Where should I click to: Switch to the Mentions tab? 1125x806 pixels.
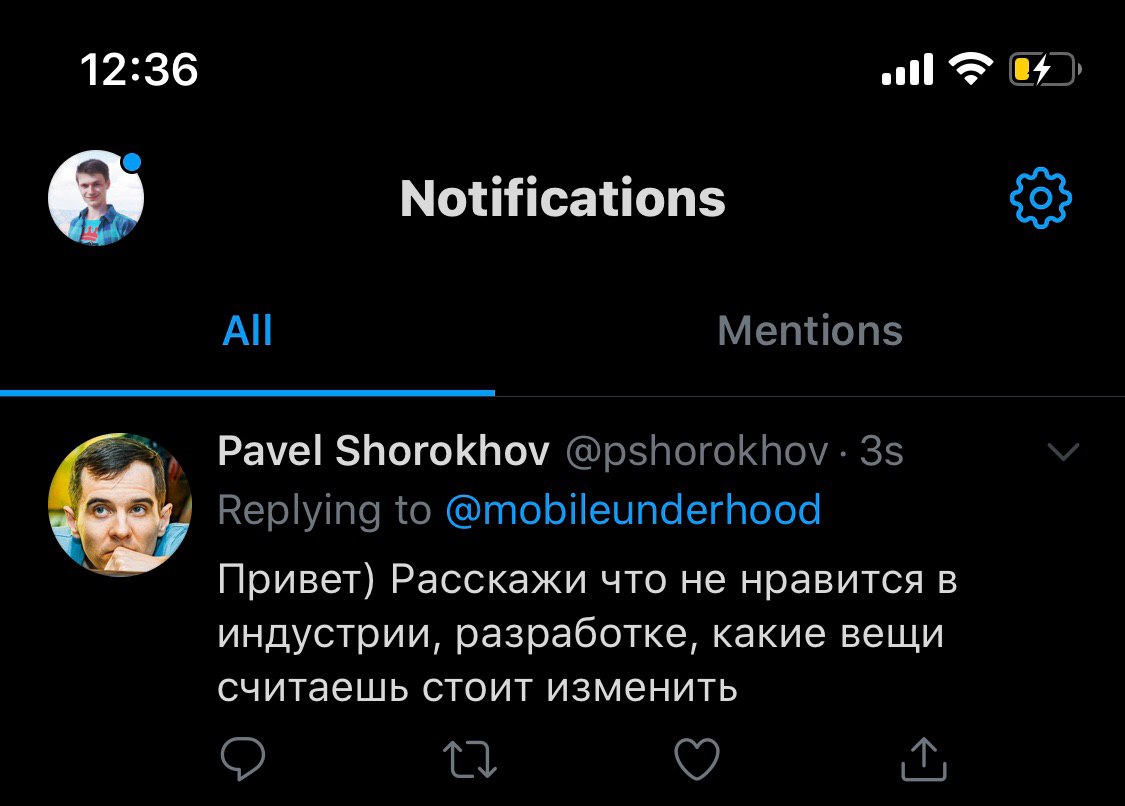pyautogui.click(x=810, y=331)
